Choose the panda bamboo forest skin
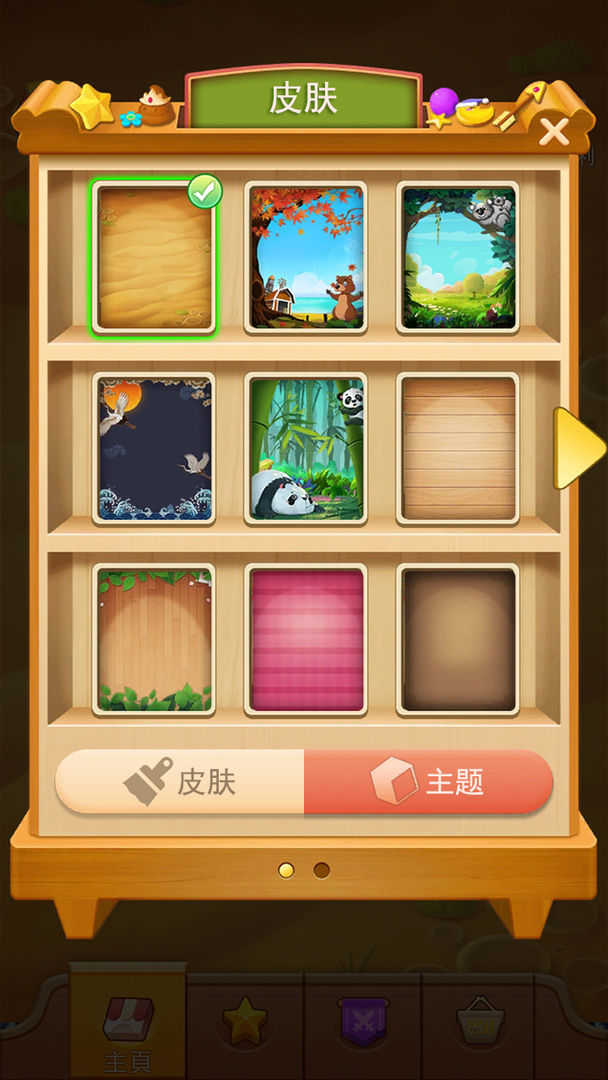Screen dimensions: 608x1080 [x=305, y=448]
